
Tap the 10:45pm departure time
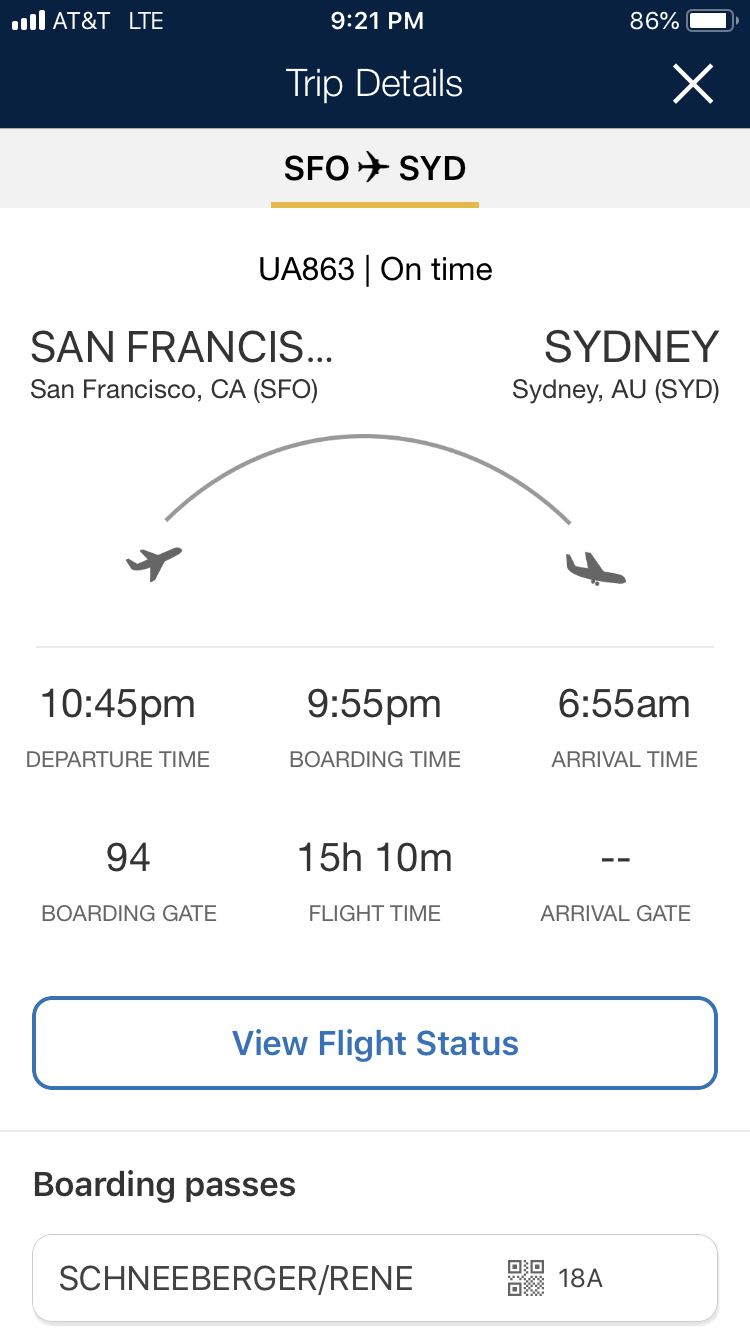(118, 703)
